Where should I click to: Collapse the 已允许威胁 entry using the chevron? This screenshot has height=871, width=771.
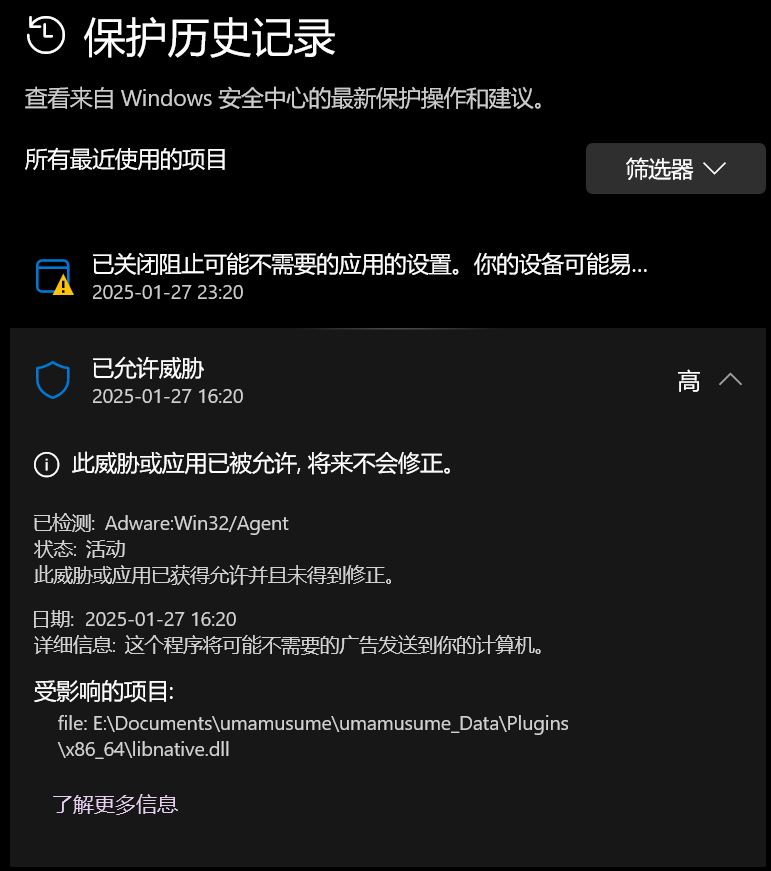(x=731, y=380)
